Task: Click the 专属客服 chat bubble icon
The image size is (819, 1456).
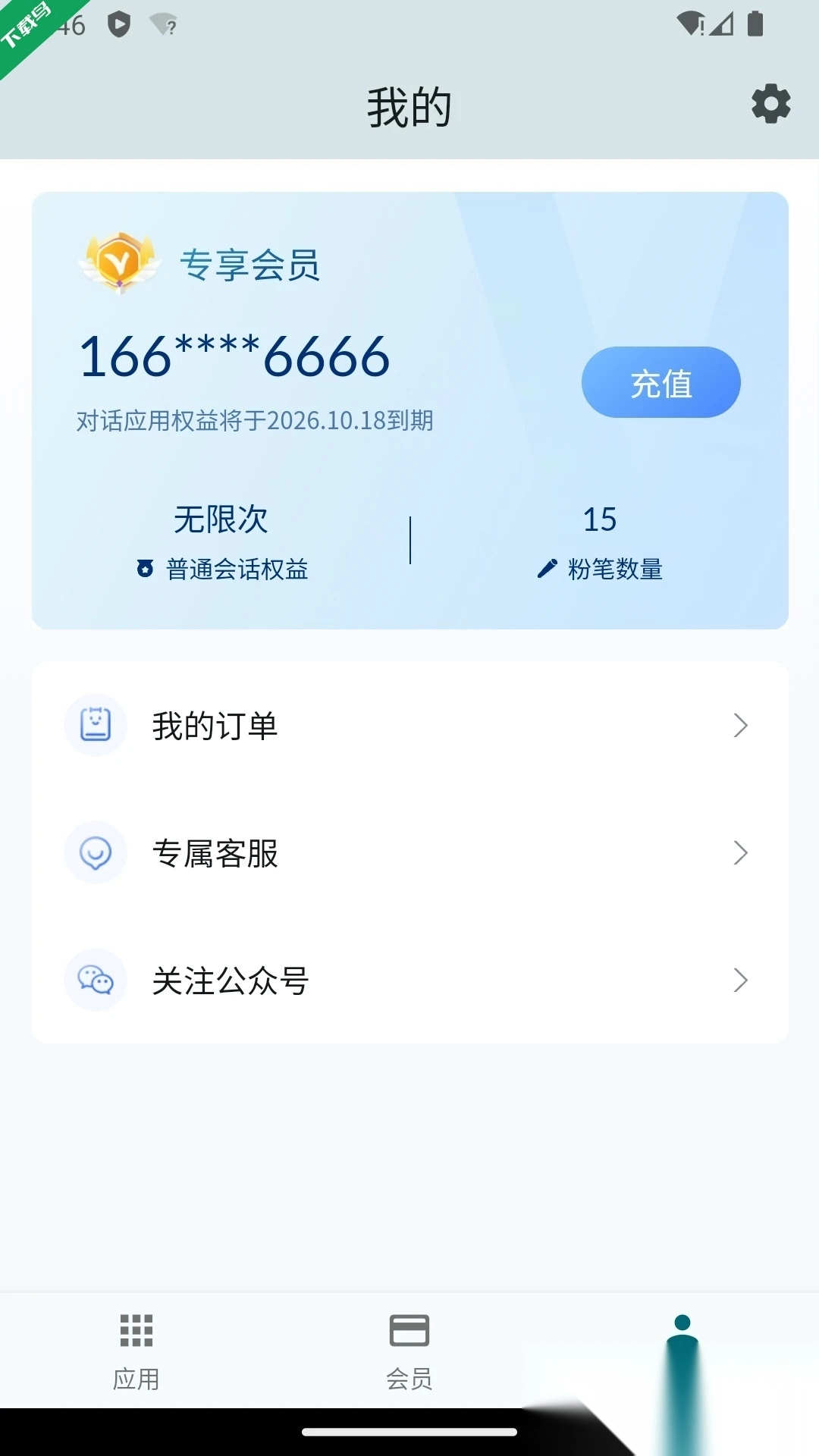Action: [95, 852]
